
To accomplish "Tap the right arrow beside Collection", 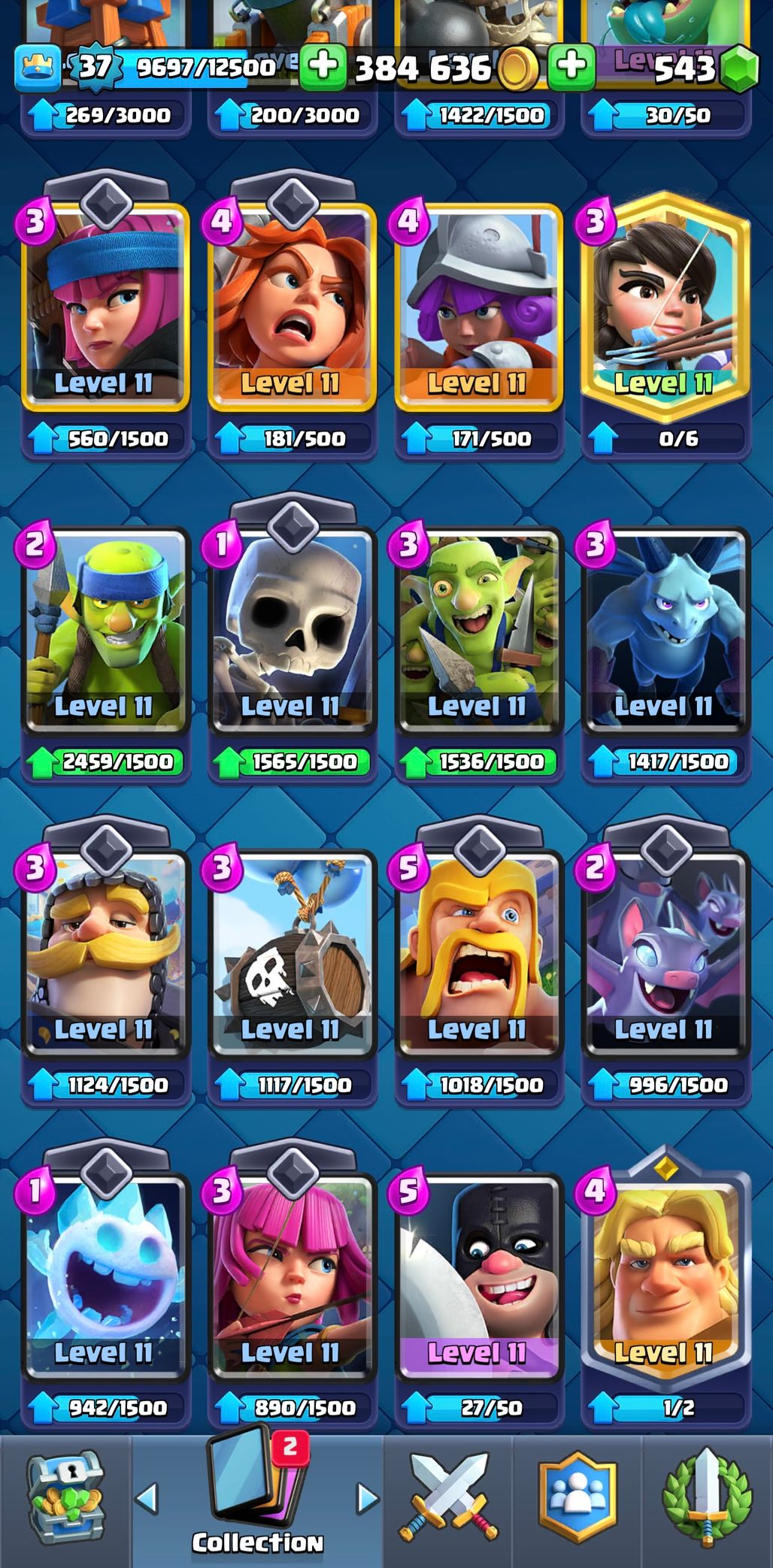I will coord(367,1498).
